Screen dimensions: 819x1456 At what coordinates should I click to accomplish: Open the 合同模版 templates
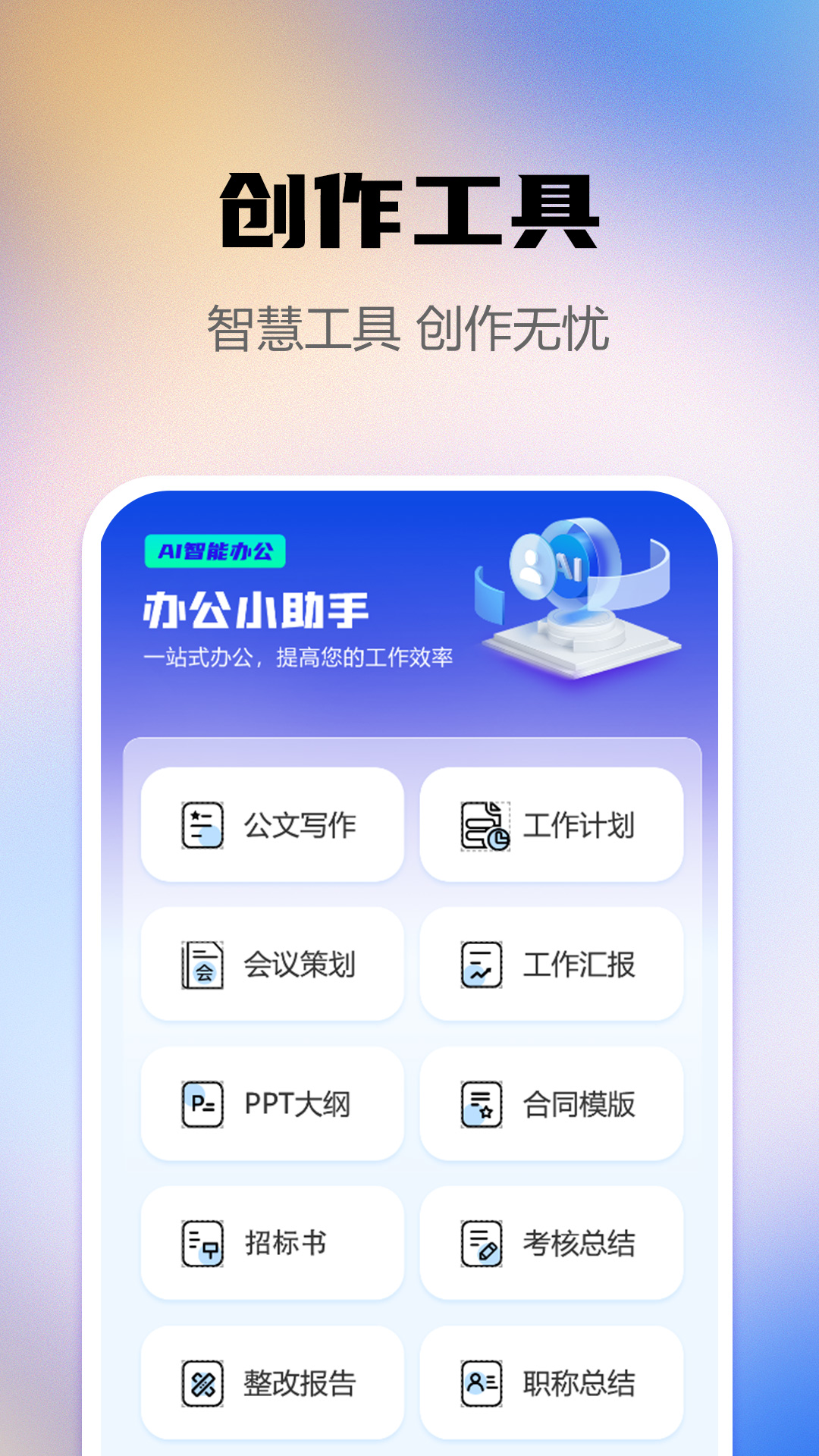pos(552,1105)
